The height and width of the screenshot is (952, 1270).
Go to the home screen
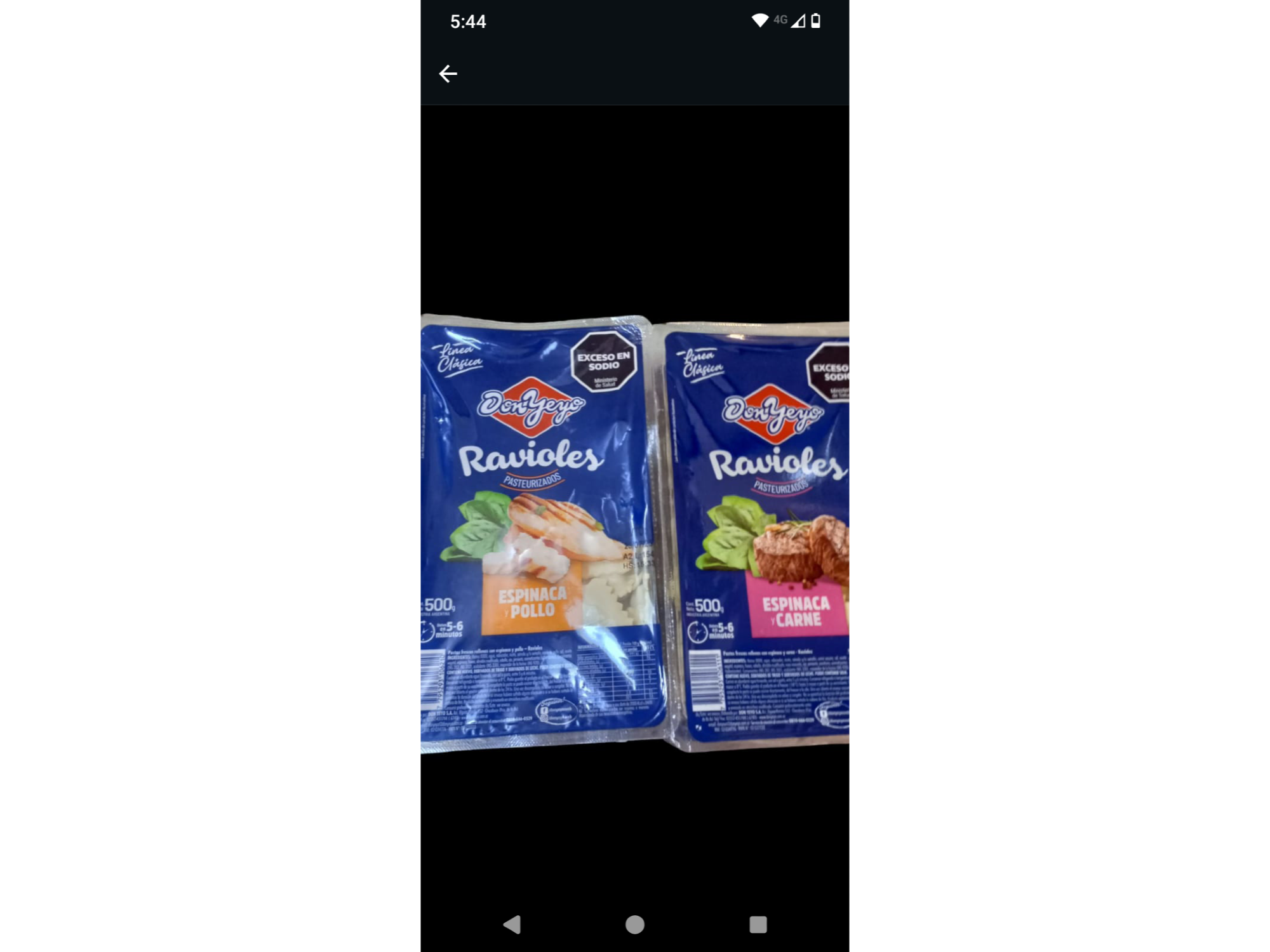click(x=634, y=924)
